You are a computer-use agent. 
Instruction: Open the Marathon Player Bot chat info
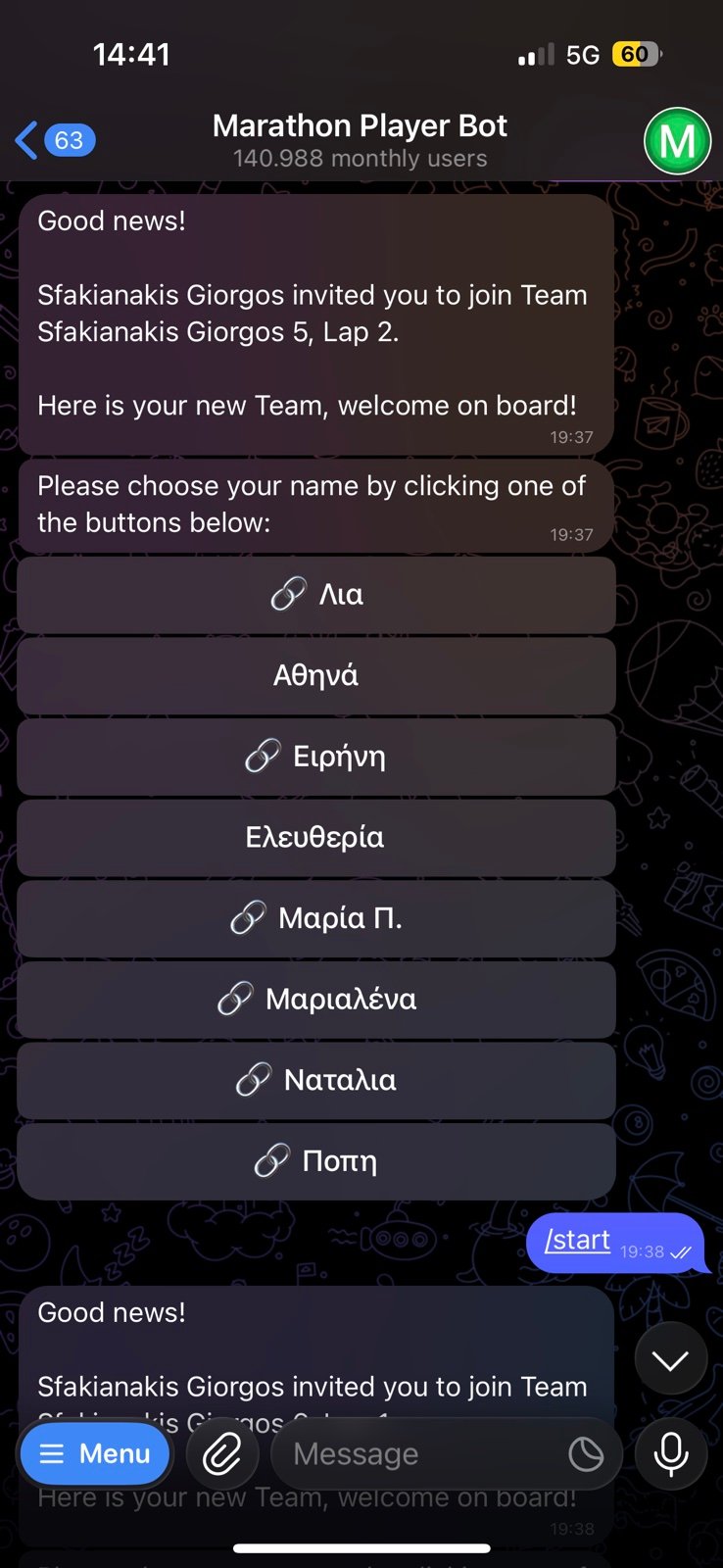pyautogui.click(x=360, y=140)
